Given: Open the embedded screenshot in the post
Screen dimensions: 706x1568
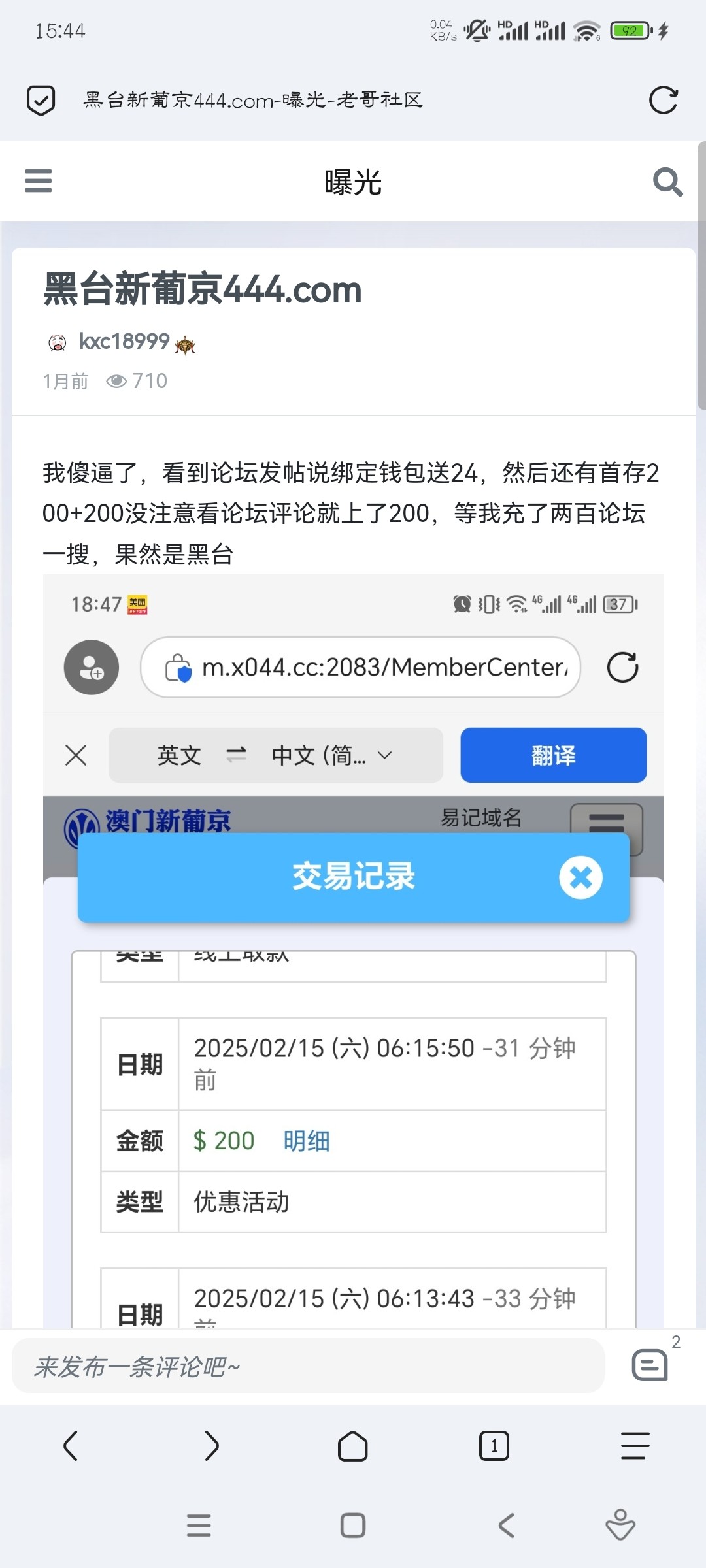Looking at the screenshot, I should pos(353,947).
